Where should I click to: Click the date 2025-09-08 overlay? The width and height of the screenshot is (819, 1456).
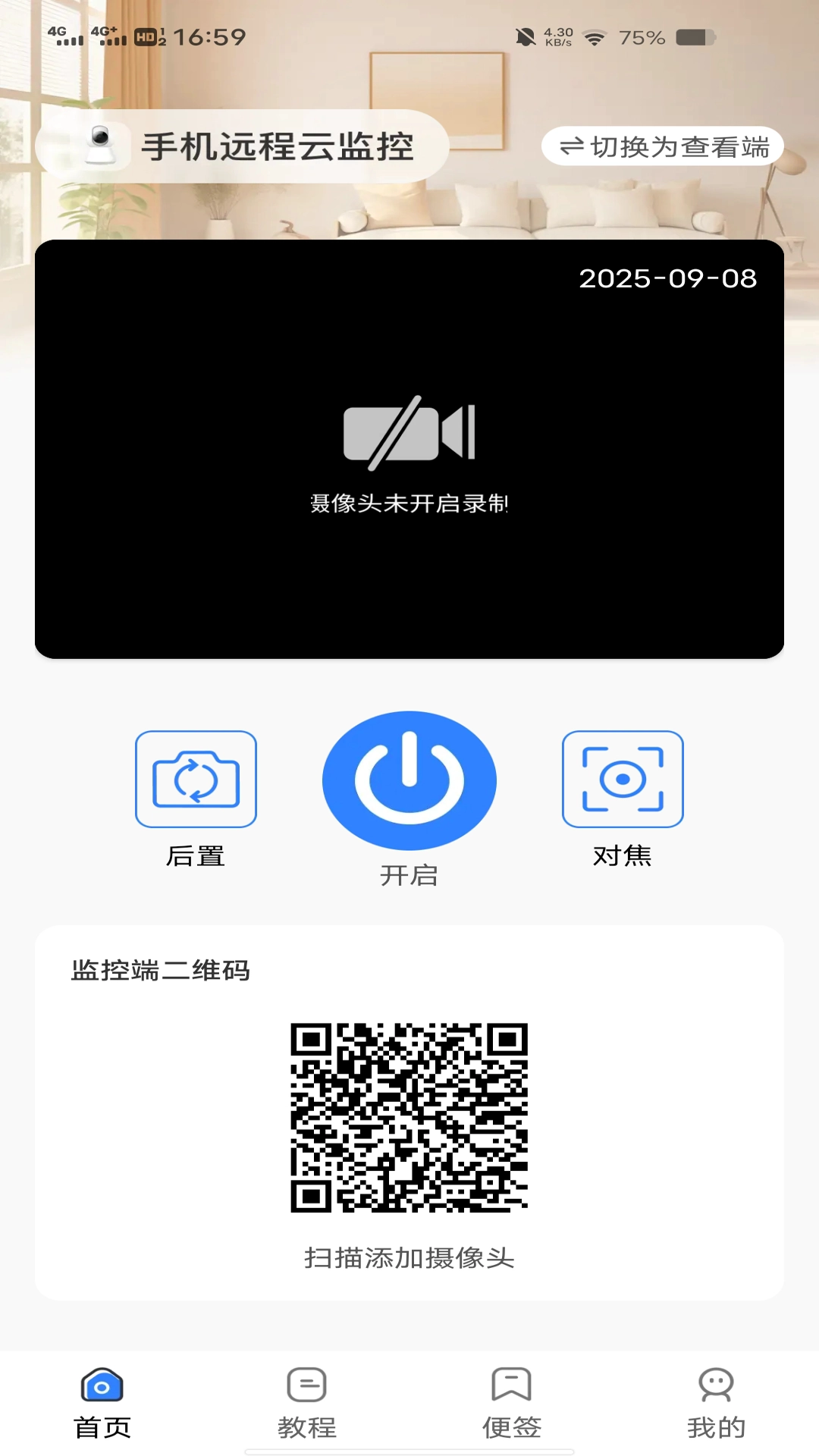click(668, 278)
